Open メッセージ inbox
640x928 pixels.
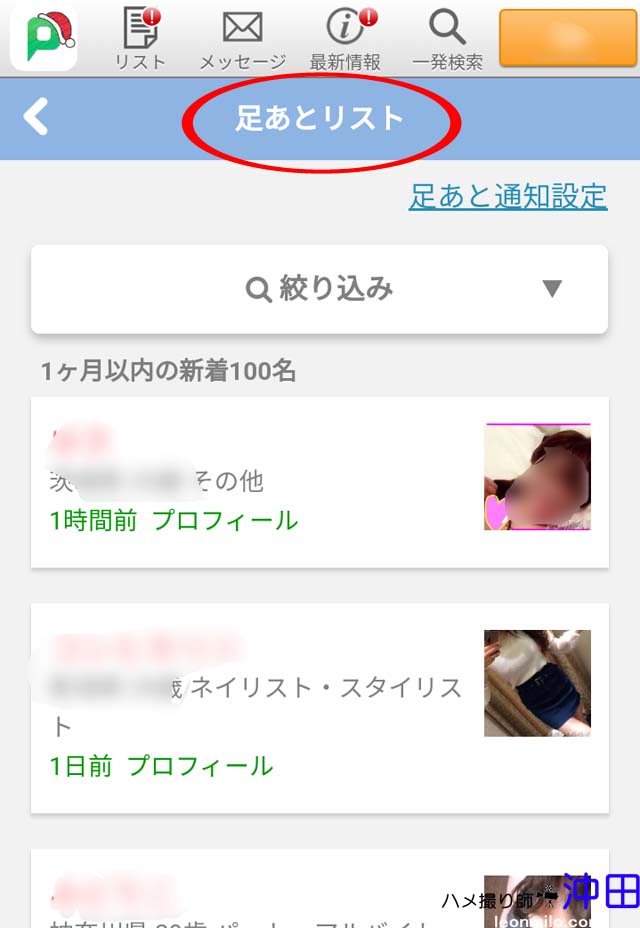[242, 38]
